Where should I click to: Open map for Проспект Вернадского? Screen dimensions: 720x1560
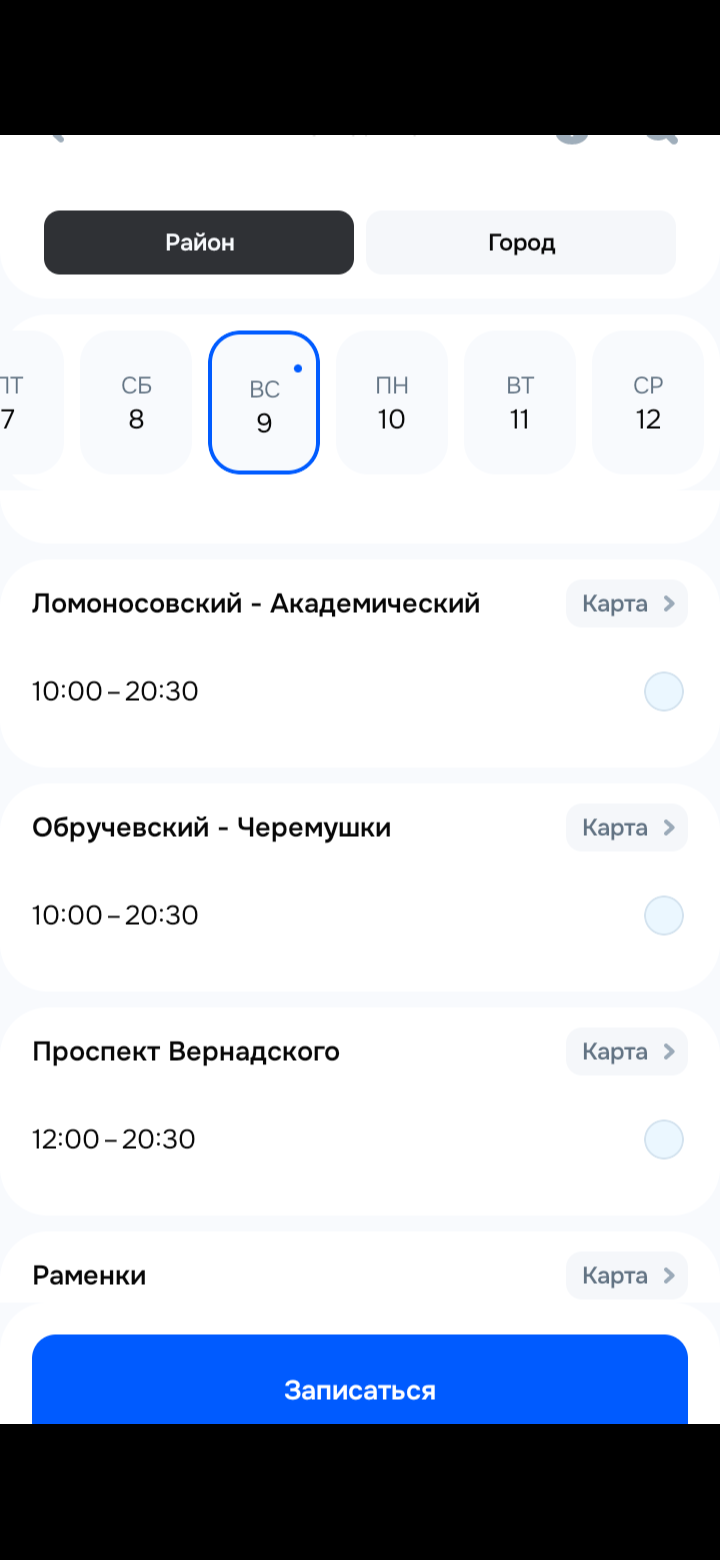click(x=627, y=1052)
